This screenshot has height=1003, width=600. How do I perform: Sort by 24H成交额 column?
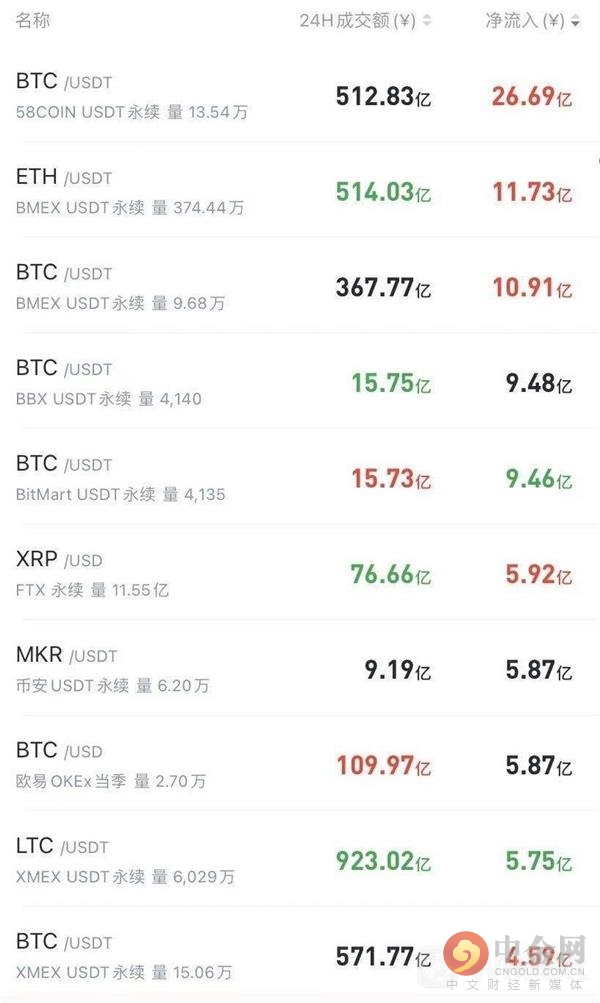click(365, 20)
